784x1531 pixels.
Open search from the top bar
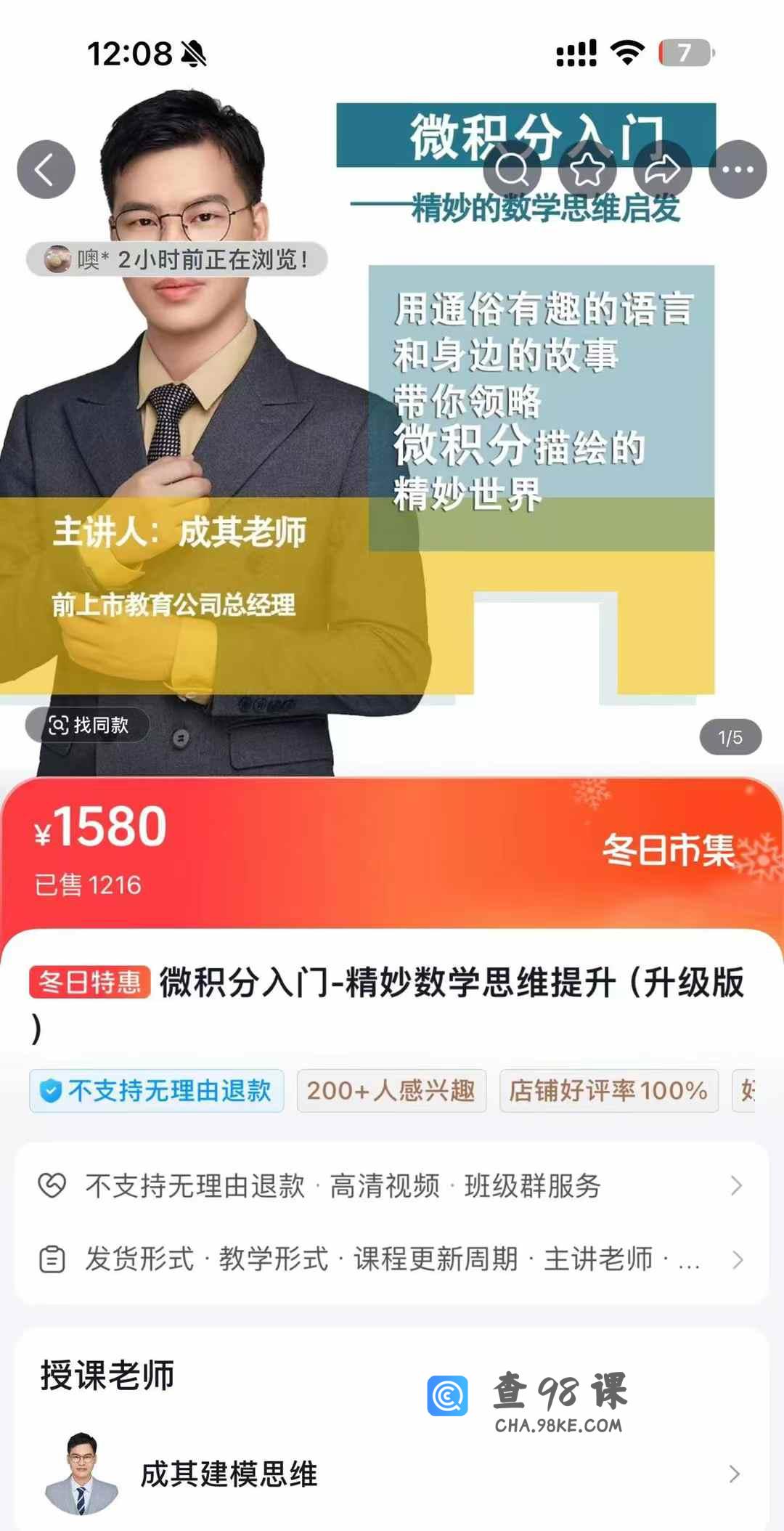click(513, 169)
